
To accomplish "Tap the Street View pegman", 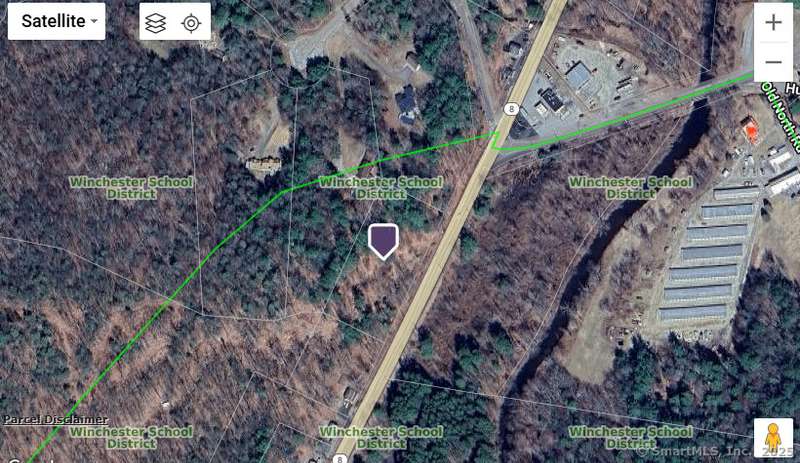I will click(773, 438).
